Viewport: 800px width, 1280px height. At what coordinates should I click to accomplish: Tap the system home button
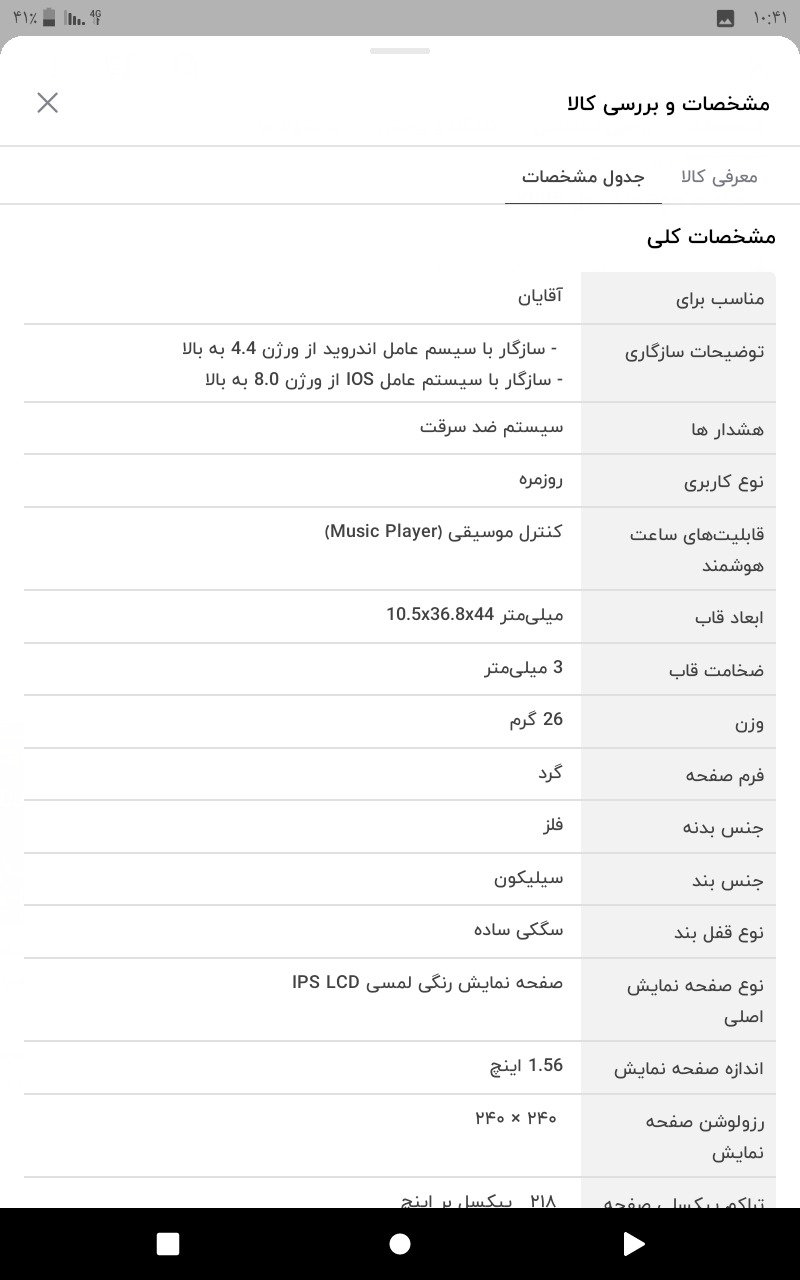(400, 1243)
